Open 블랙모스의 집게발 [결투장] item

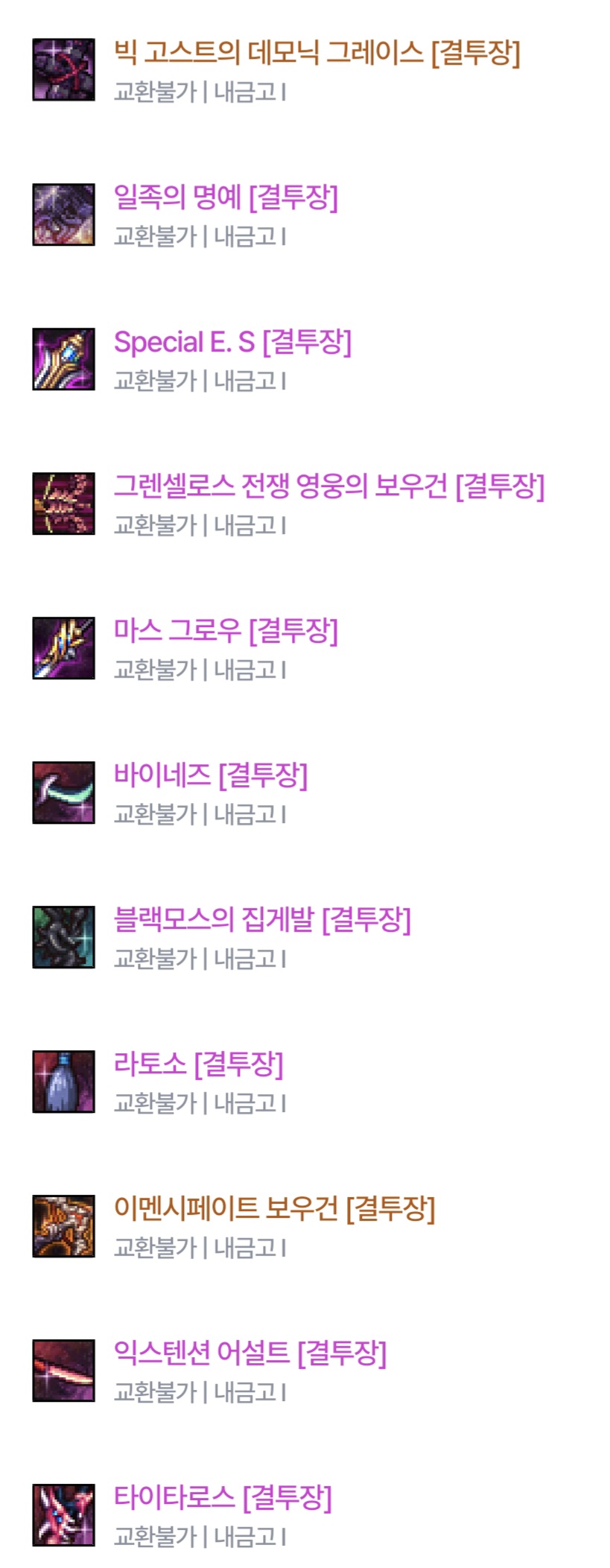click(262, 920)
